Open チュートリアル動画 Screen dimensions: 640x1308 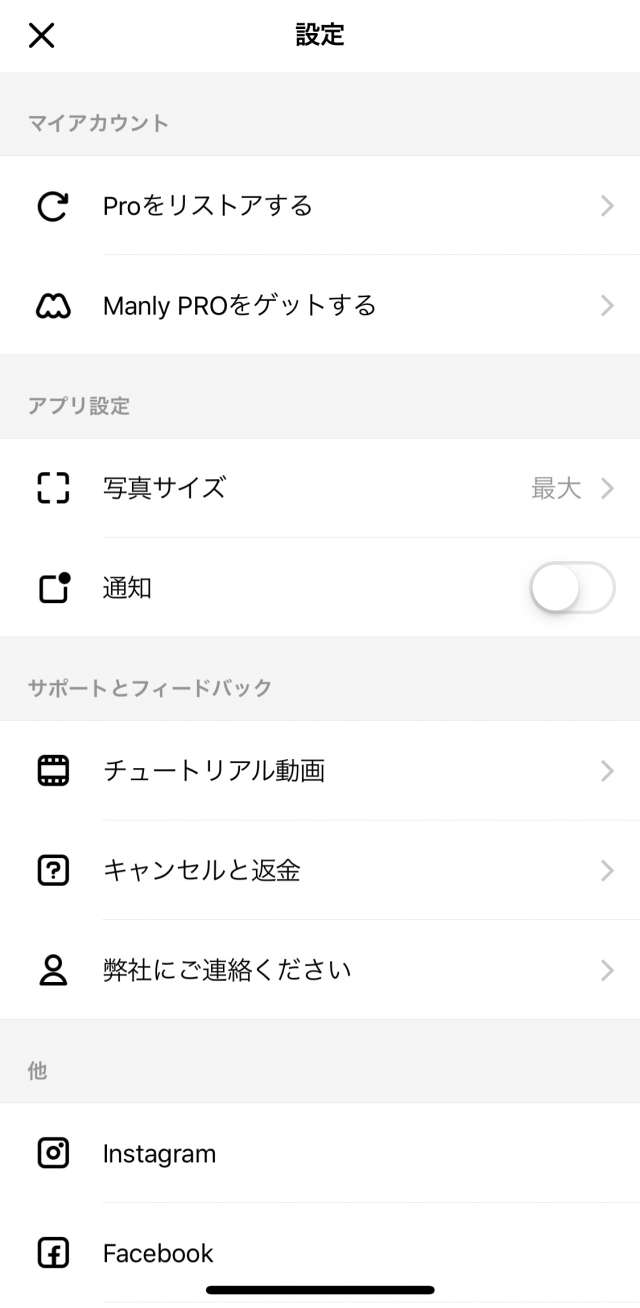point(320,771)
